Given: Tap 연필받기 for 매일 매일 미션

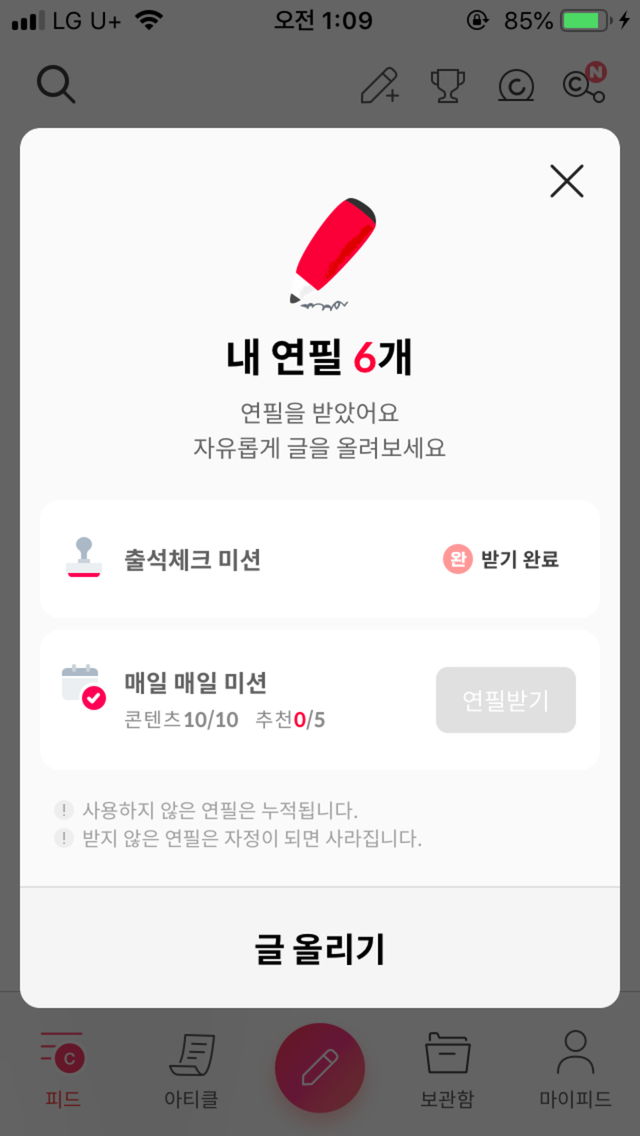Looking at the screenshot, I should (x=505, y=700).
